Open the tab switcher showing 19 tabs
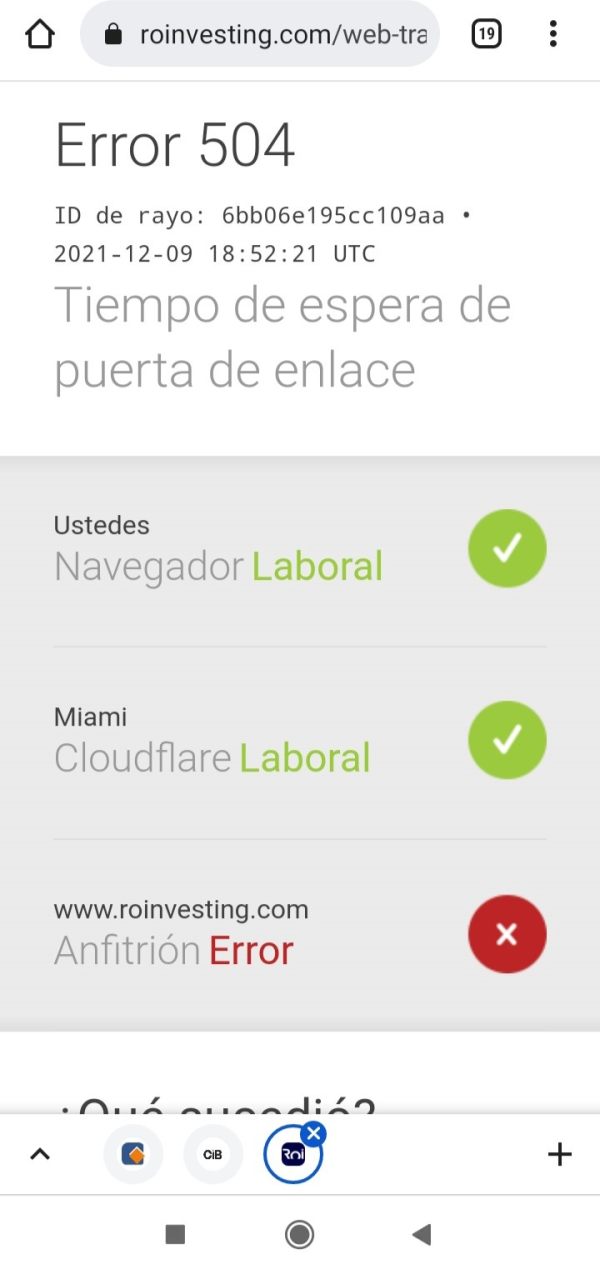The width and height of the screenshot is (600, 1274). [486, 35]
